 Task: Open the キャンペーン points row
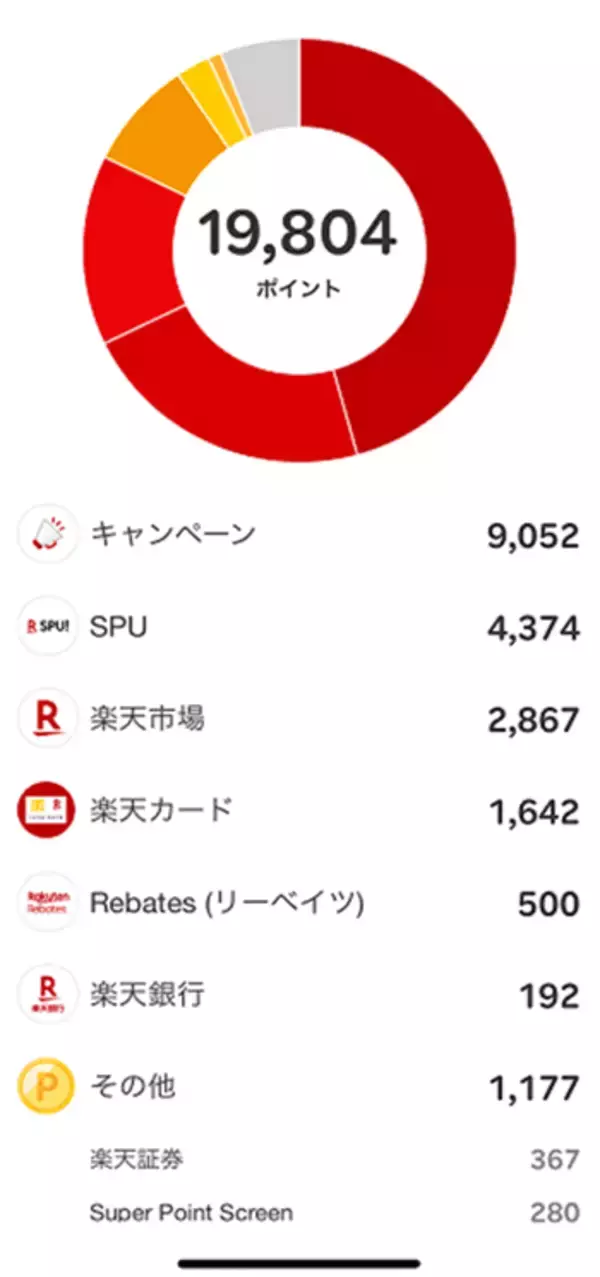[300, 535]
